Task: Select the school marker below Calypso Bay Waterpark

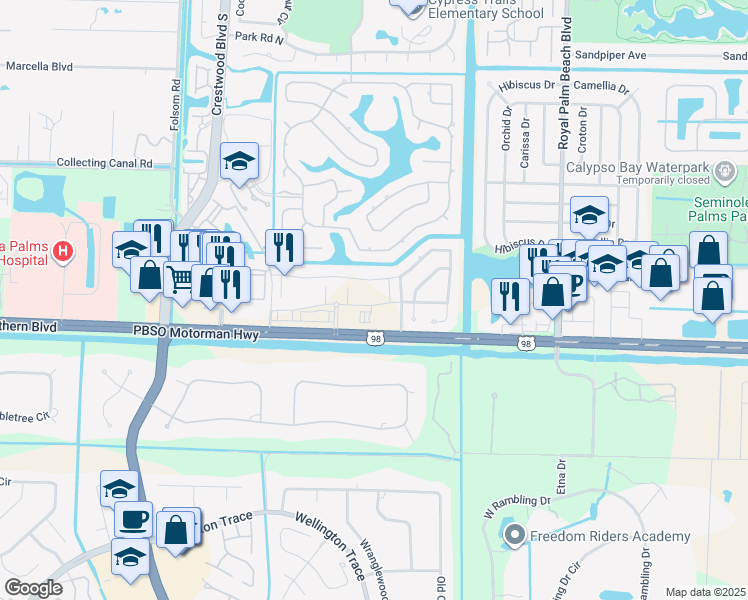Action: [x=590, y=214]
